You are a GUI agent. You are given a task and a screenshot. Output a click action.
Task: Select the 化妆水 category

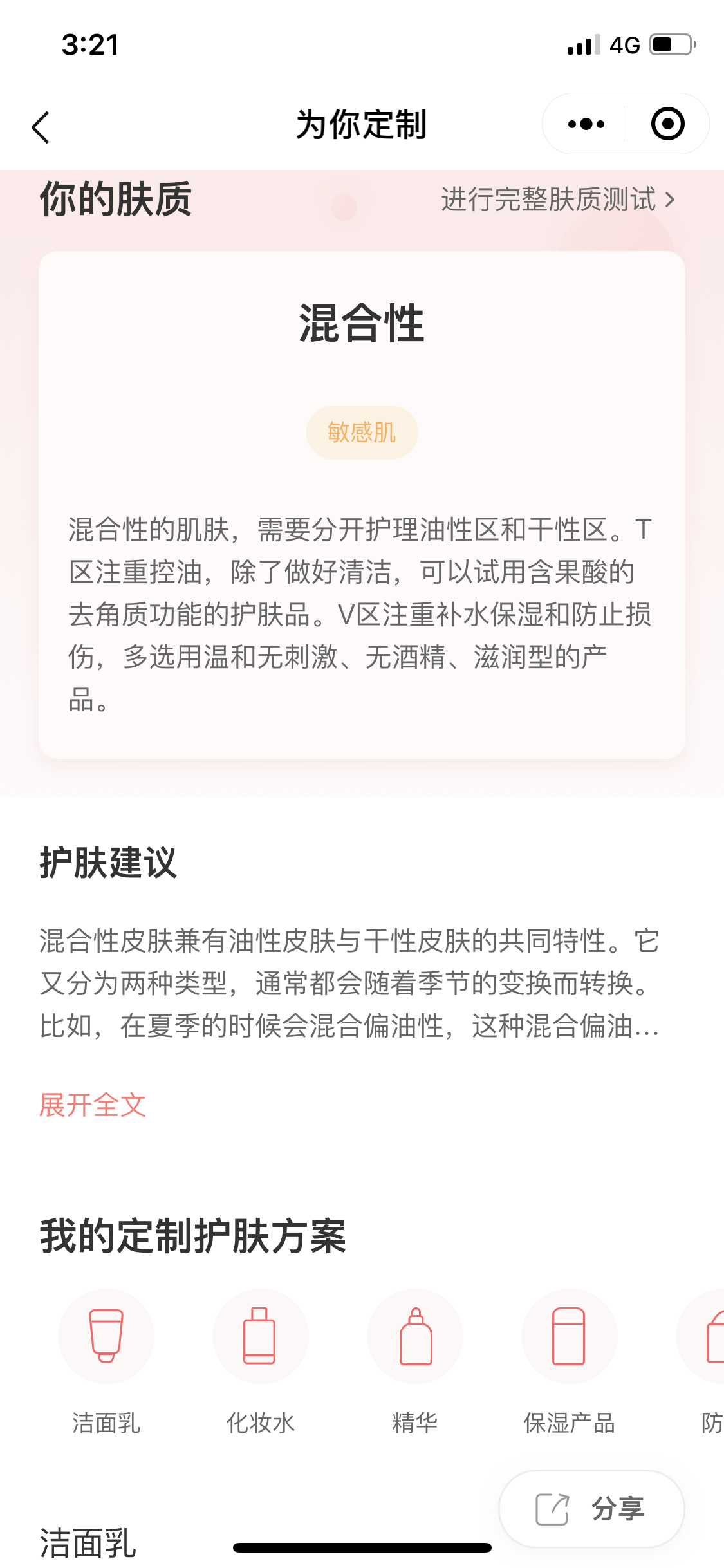tap(260, 1336)
